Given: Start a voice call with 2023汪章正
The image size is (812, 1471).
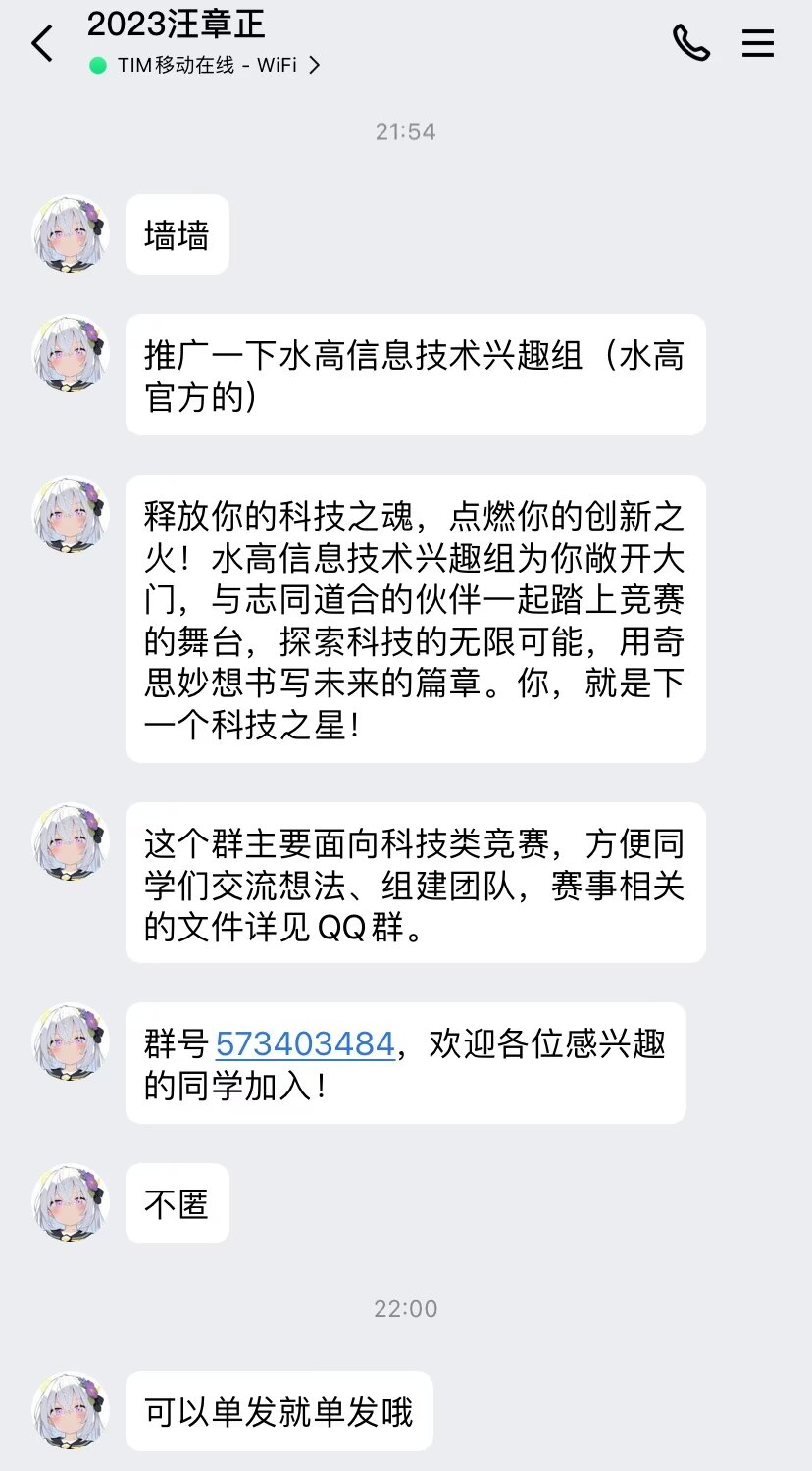Looking at the screenshot, I should (690, 43).
